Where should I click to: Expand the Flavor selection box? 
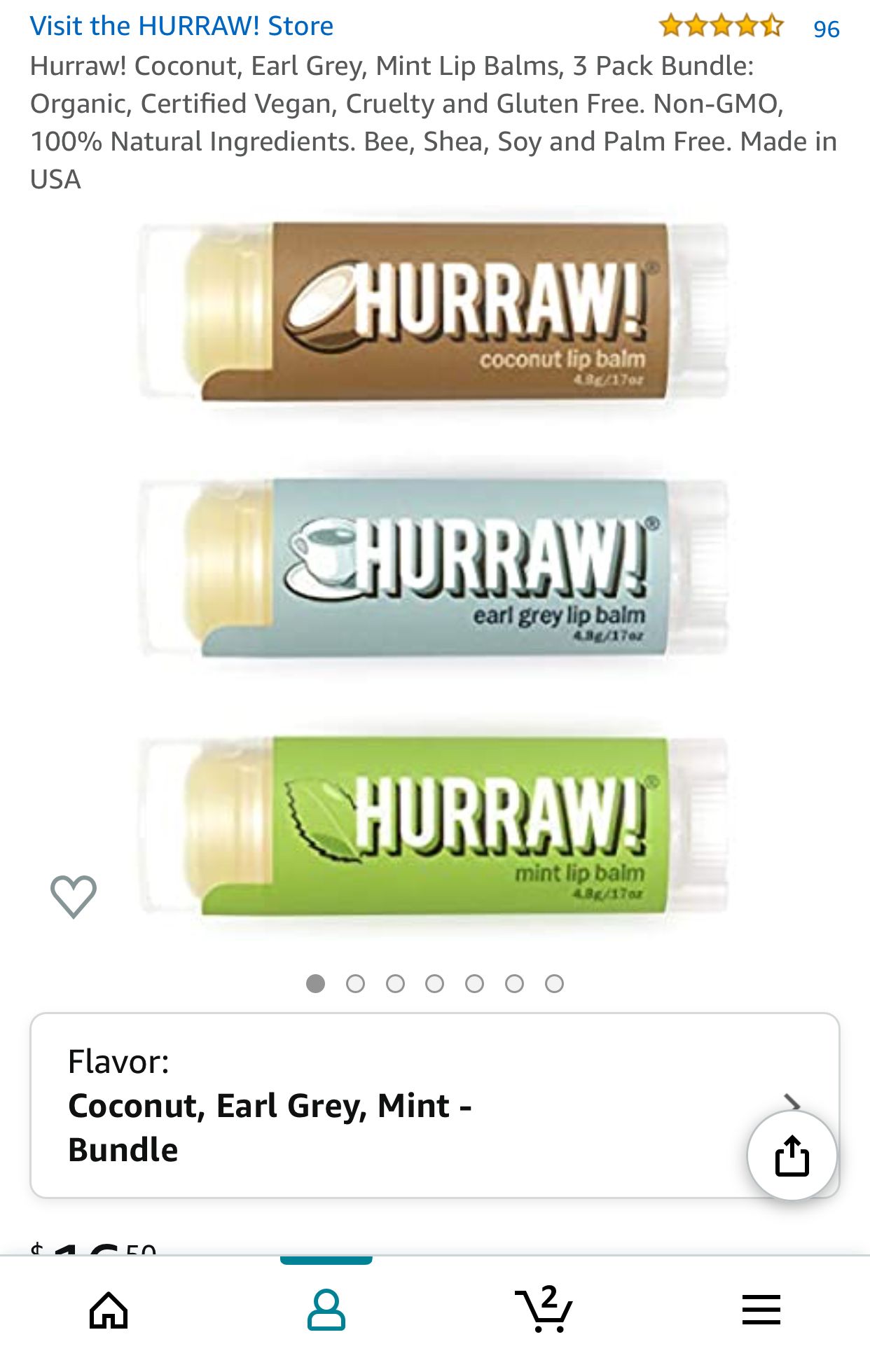click(406, 1105)
